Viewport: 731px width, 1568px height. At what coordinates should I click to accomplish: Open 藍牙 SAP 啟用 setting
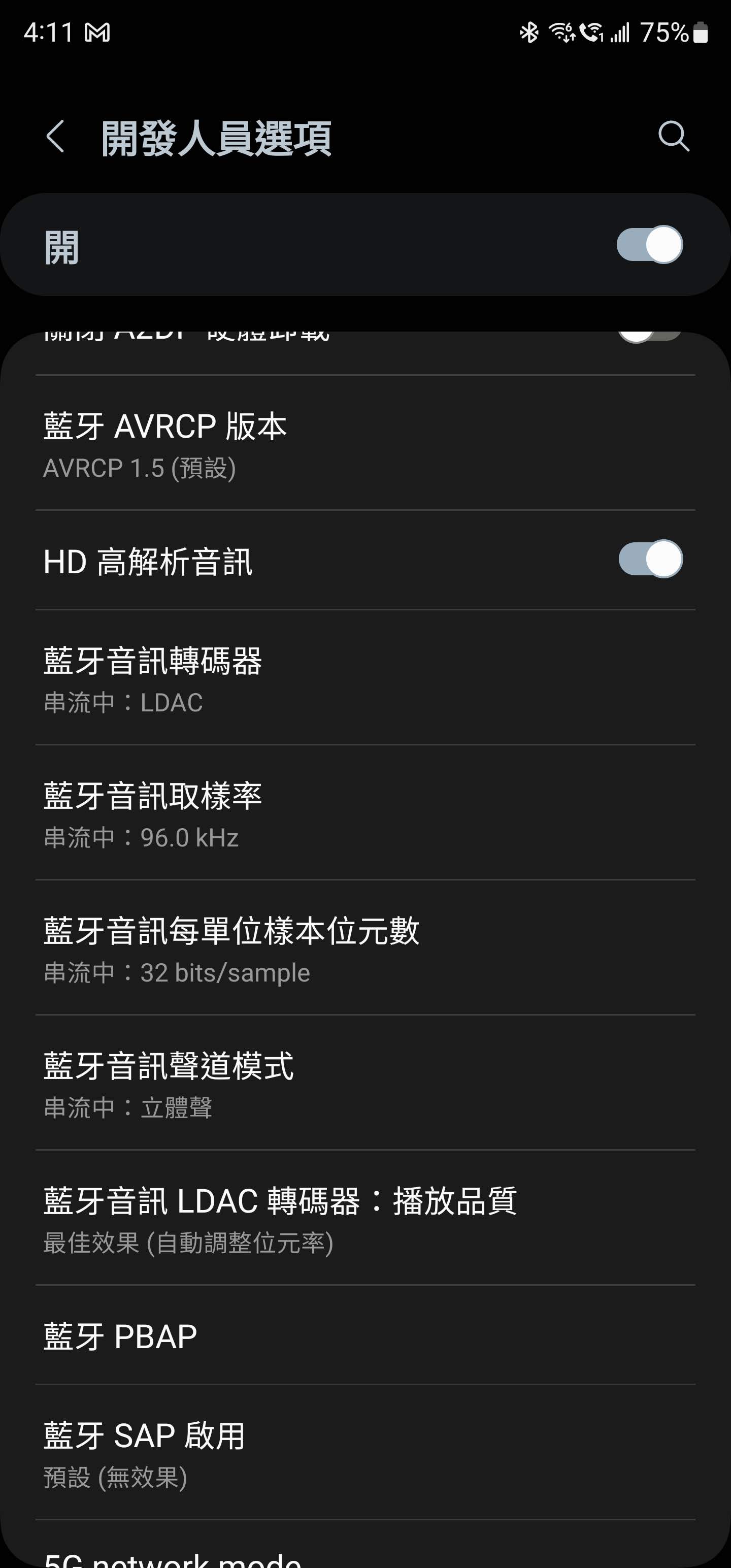(x=365, y=1454)
